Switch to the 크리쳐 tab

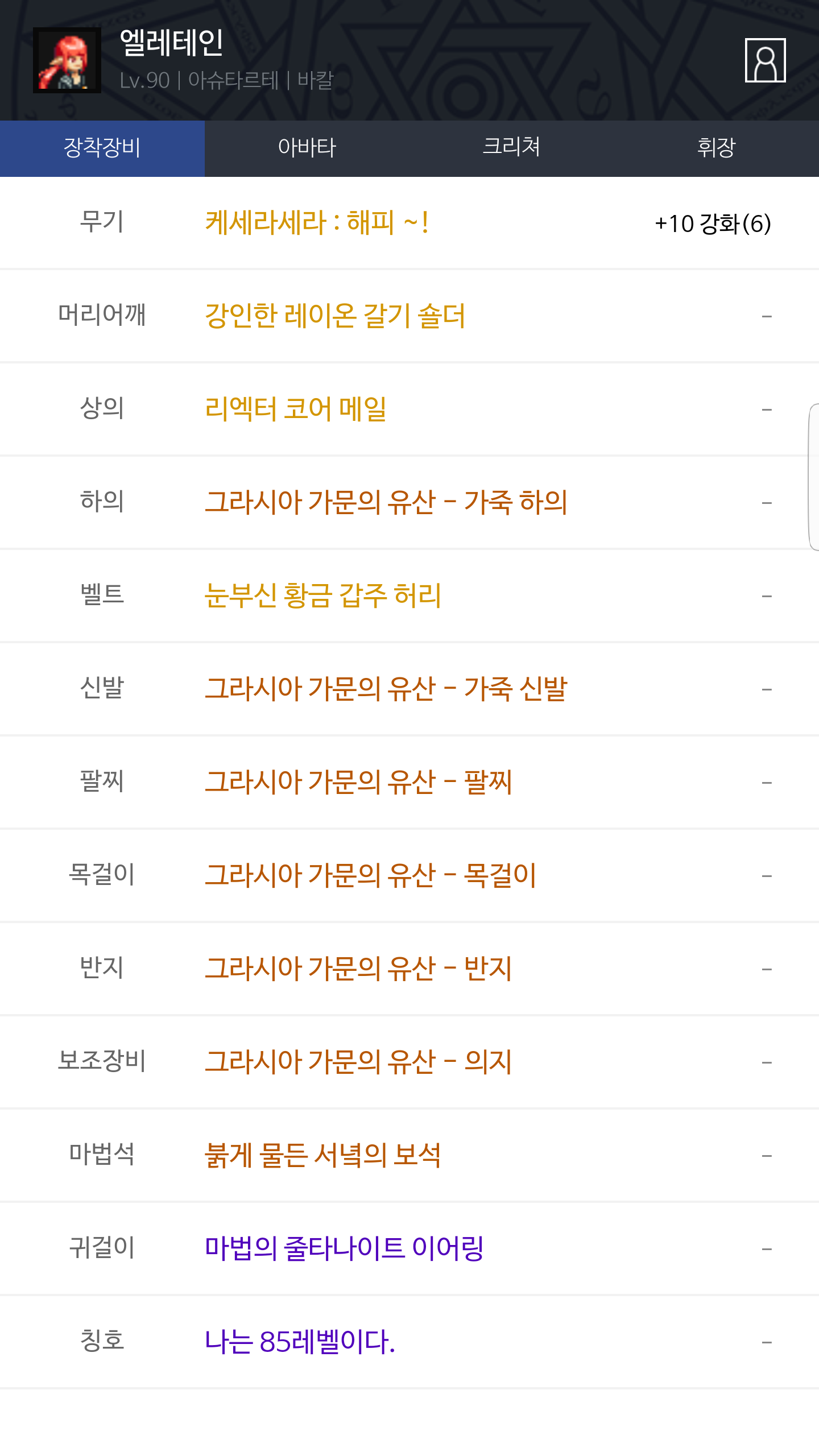(512, 148)
